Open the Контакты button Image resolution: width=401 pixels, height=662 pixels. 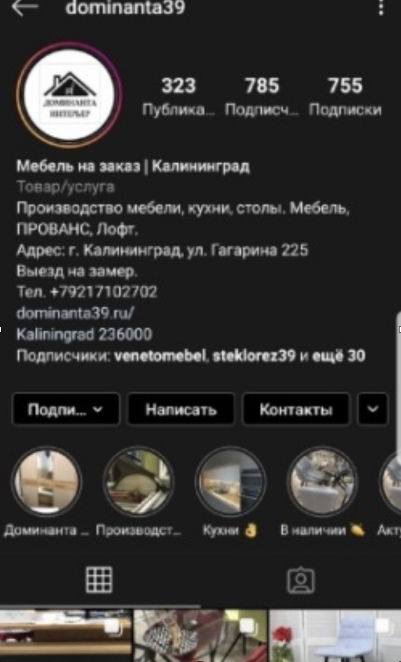click(296, 409)
